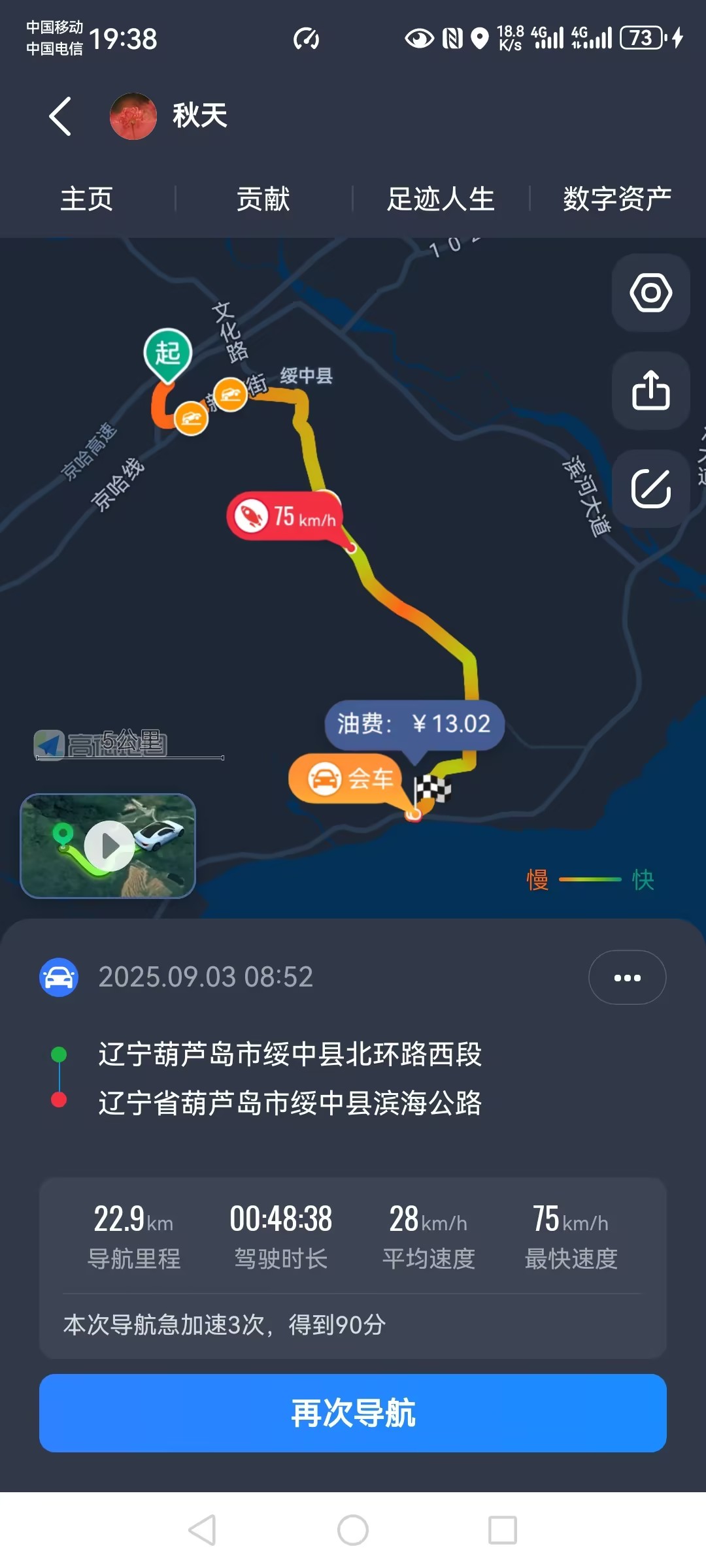The height and width of the screenshot is (1568, 706).
Task: Select the 数字资产 tab
Action: pyautogui.click(x=617, y=199)
